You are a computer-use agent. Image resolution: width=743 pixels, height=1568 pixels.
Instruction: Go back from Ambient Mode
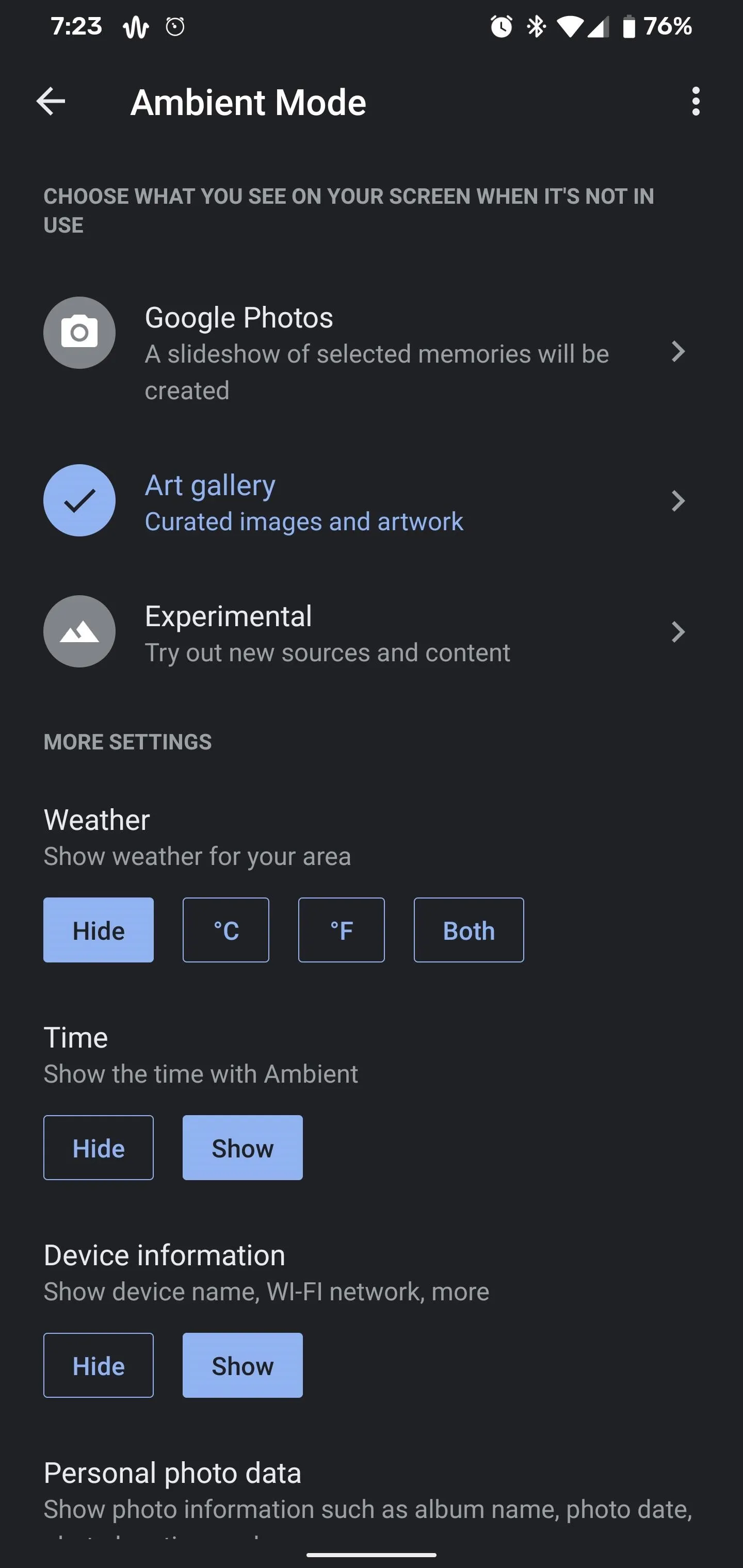click(x=51, y=101)
